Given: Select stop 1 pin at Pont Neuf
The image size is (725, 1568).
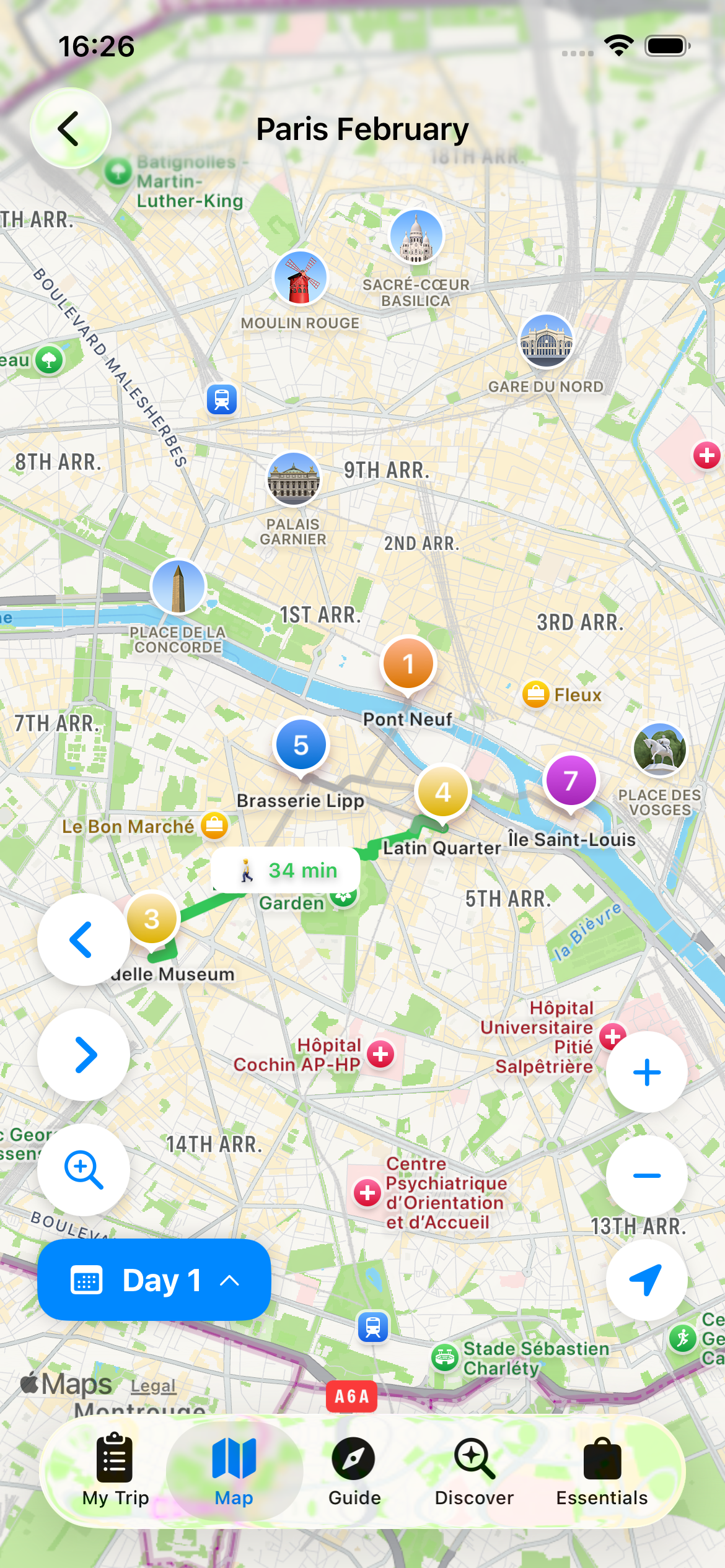Looking at the screenshot, I should pos(408,664).
